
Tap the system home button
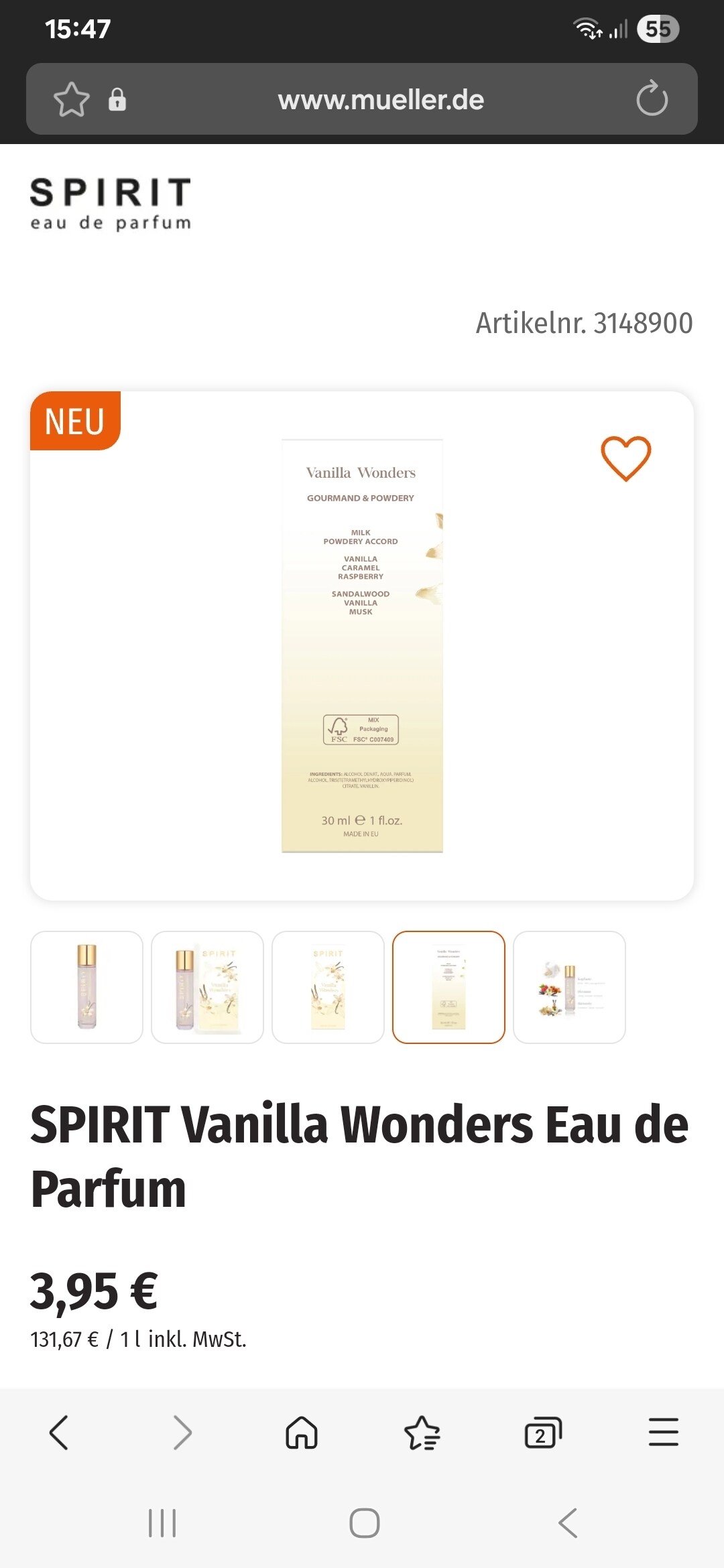(x=364, y=1523)
